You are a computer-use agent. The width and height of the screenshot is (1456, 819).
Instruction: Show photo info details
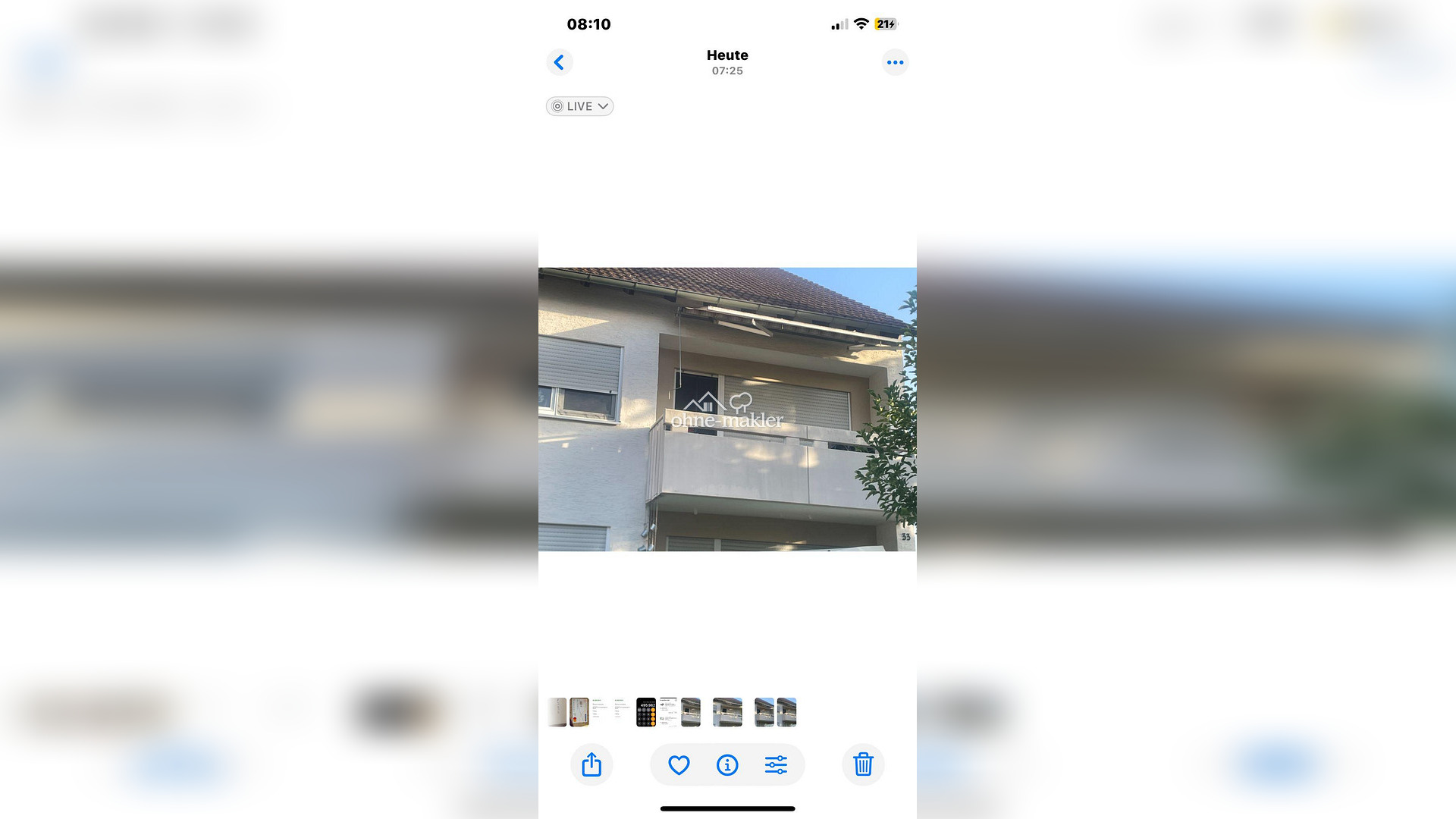coord(727,765)
